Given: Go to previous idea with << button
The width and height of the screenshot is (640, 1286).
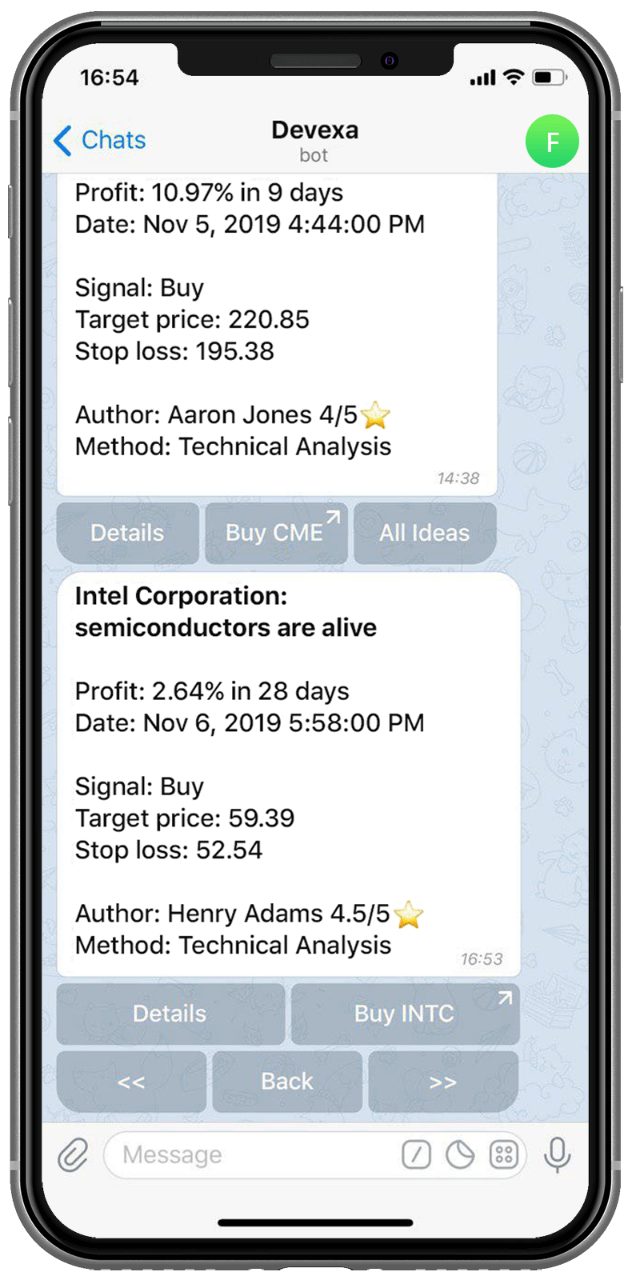Looking at the screenshot, I should (x=132, y=1082).
